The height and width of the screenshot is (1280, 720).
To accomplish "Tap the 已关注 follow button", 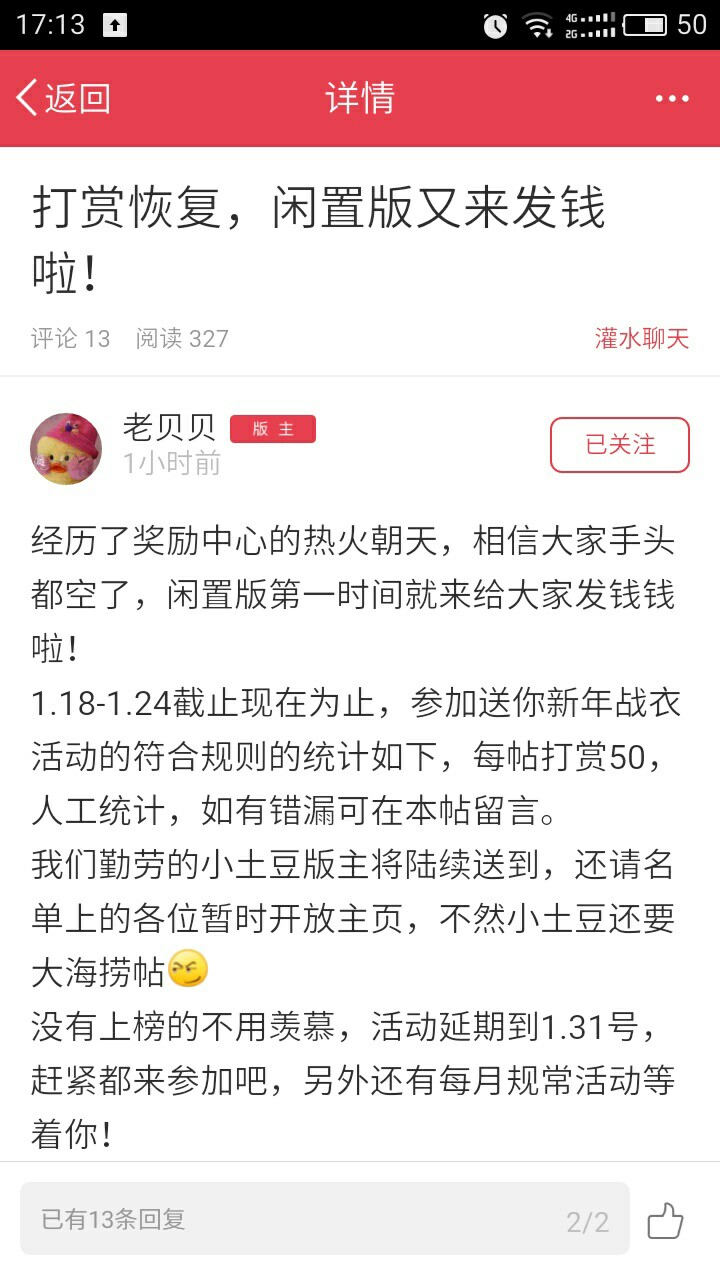I will (620, 445).
